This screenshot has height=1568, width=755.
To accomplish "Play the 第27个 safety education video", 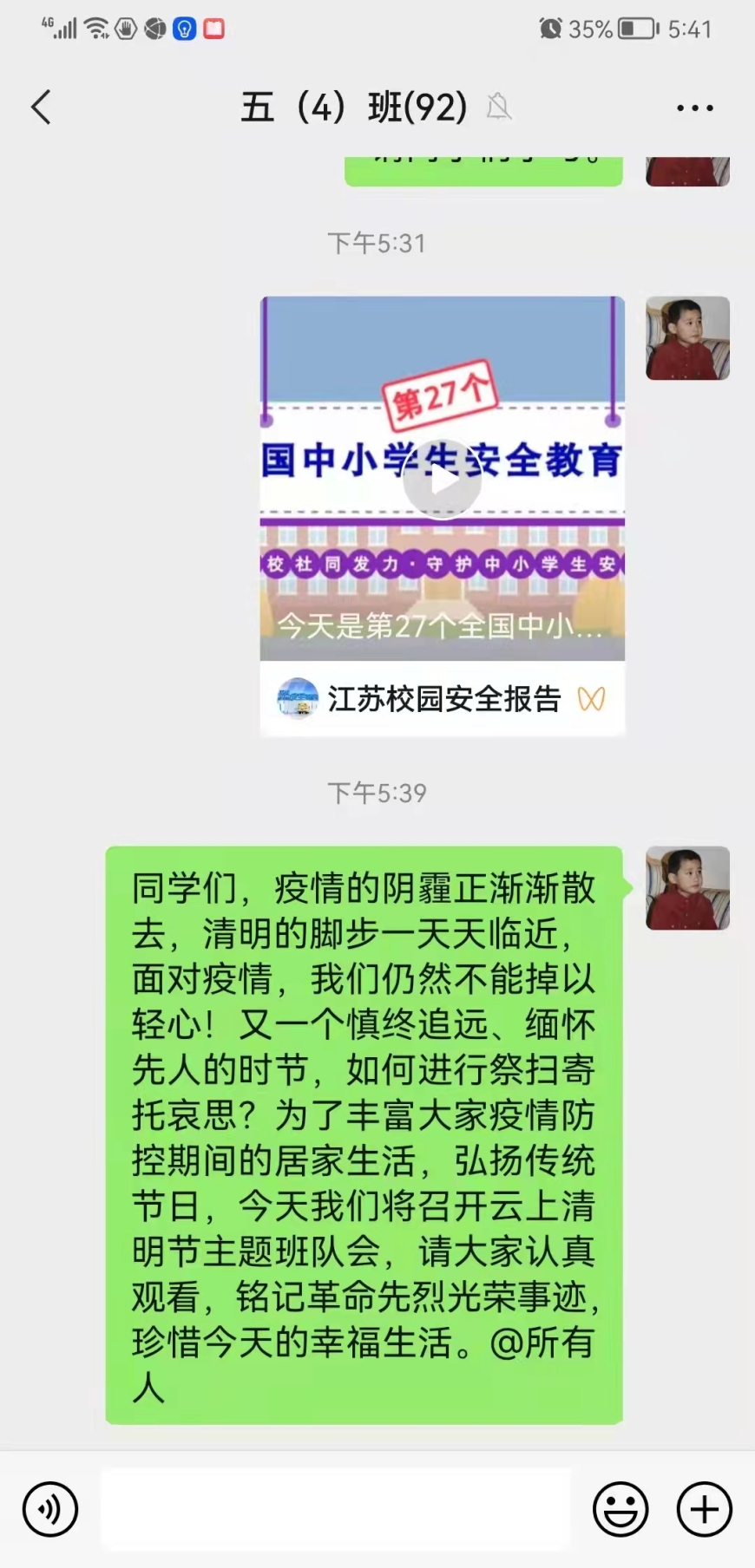I will point(442,480).
